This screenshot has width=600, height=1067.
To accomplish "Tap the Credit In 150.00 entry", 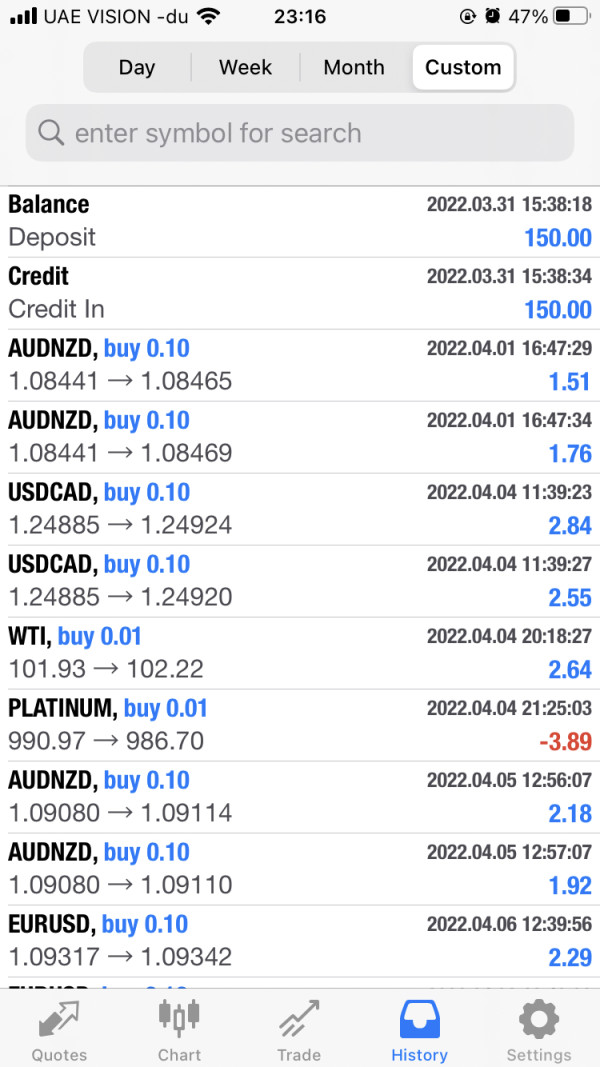I will tap(300, 293).
